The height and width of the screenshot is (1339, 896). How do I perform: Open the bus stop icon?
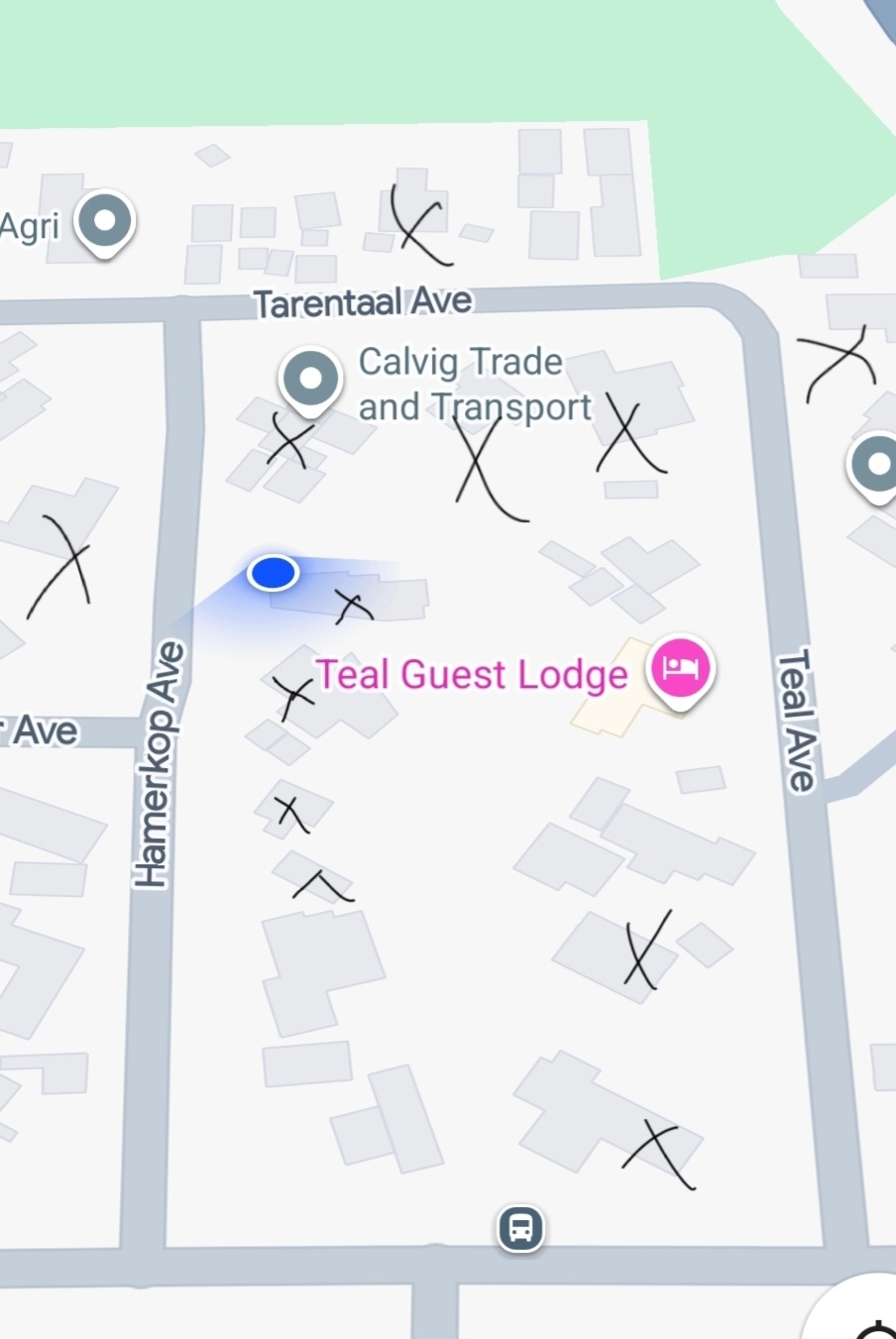(520, 1229)
